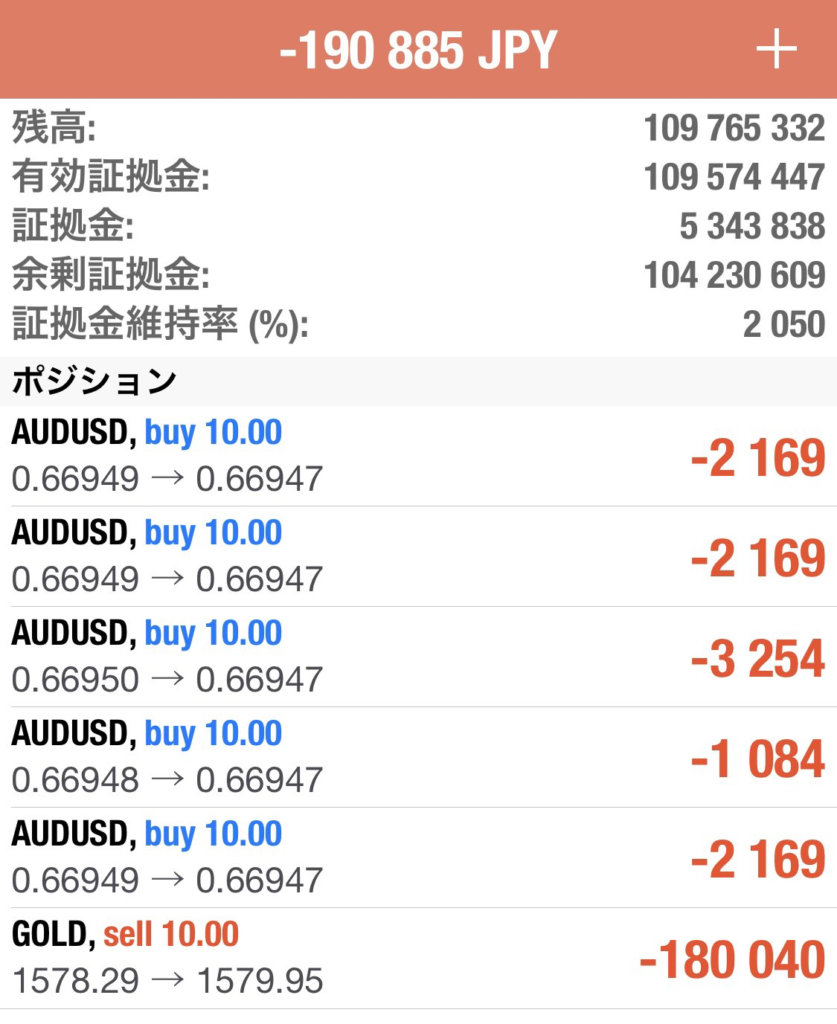Open a new order with the plus icon
Screen dimensions: 837x1024
coord(776,50)
